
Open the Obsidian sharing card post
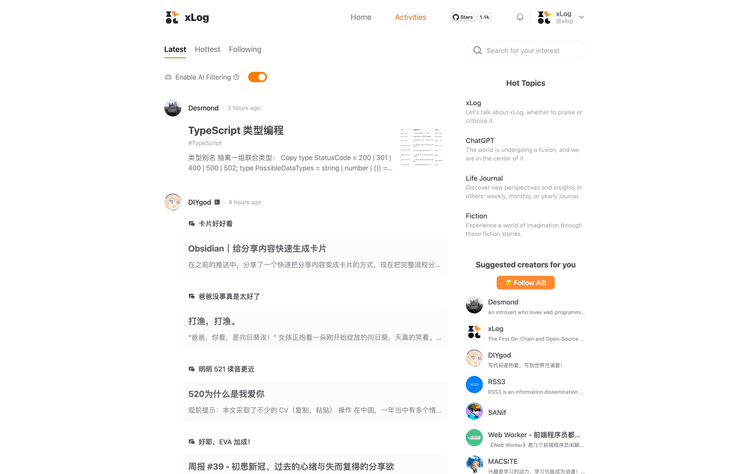click(x=257, y=248)
